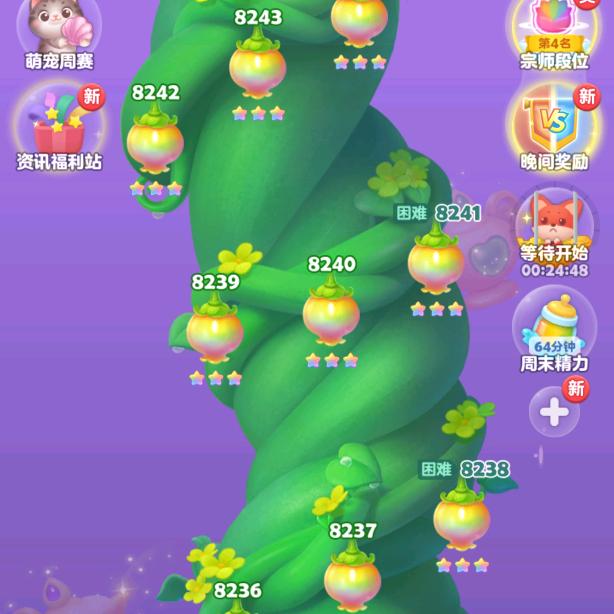Open the 萌宠周赛 pet weekly contest
The image size is (614, 614).
[x=59, y=33]
